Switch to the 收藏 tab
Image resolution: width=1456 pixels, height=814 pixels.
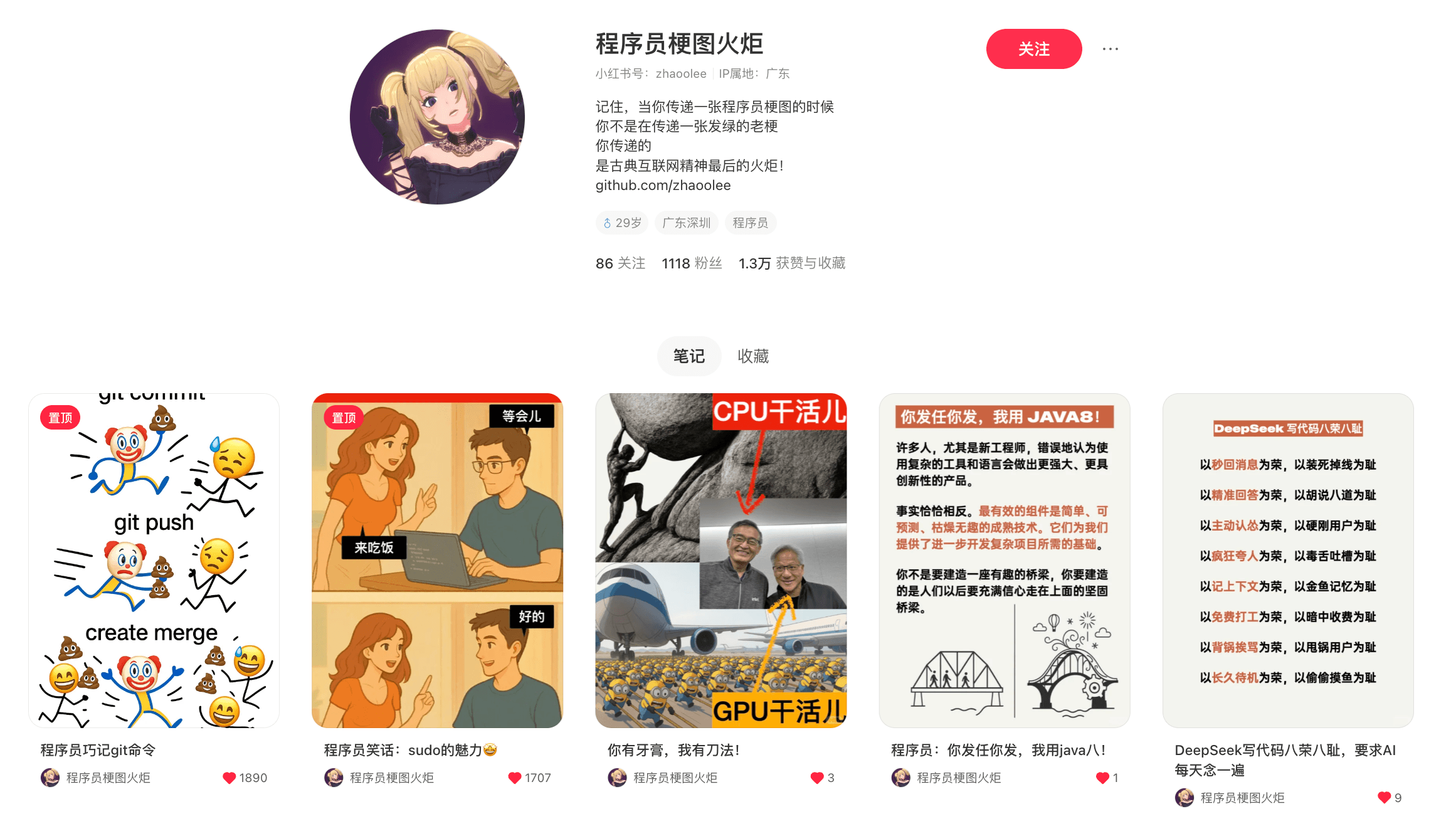tap(752, 356)
